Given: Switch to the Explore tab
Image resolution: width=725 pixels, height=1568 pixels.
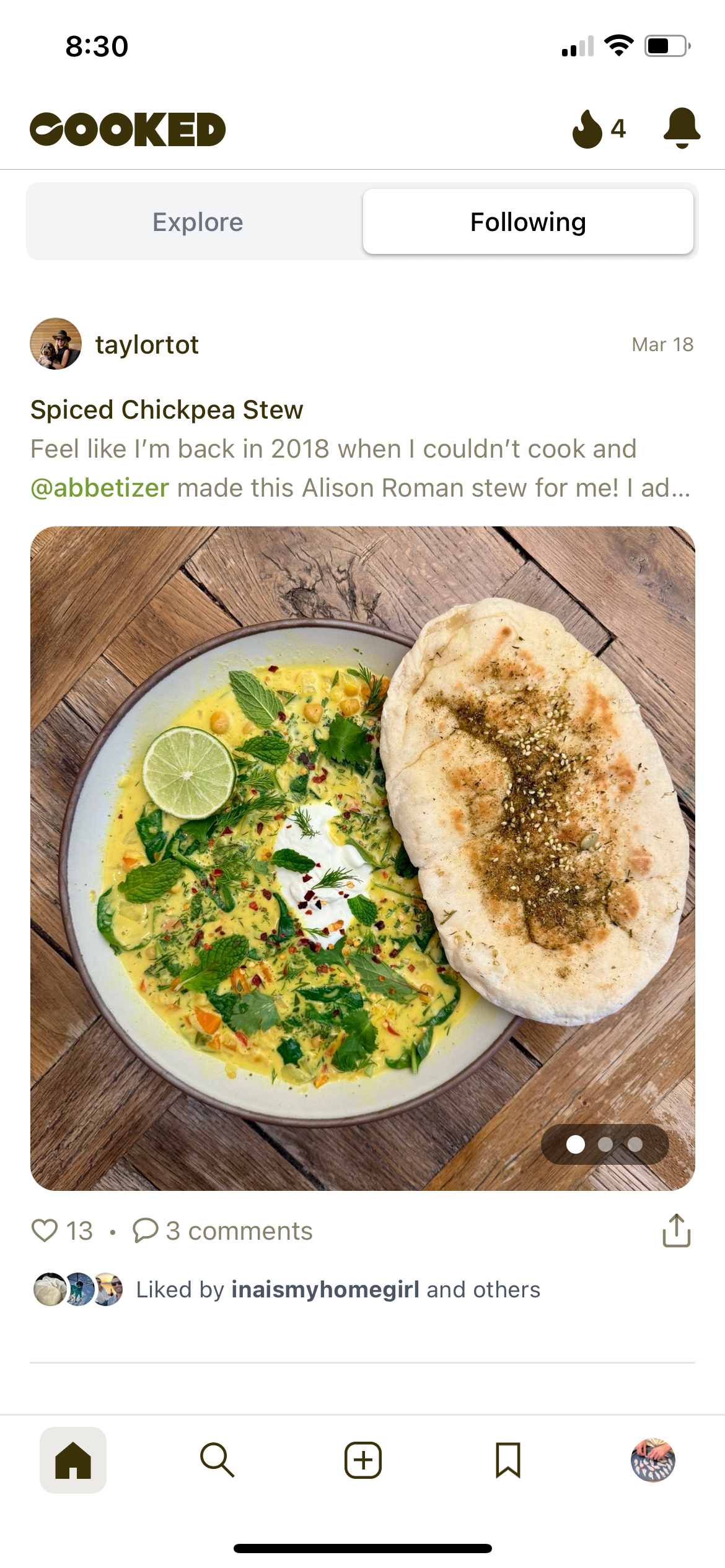Looking at the screenshot, I should [x=198, y=222].
